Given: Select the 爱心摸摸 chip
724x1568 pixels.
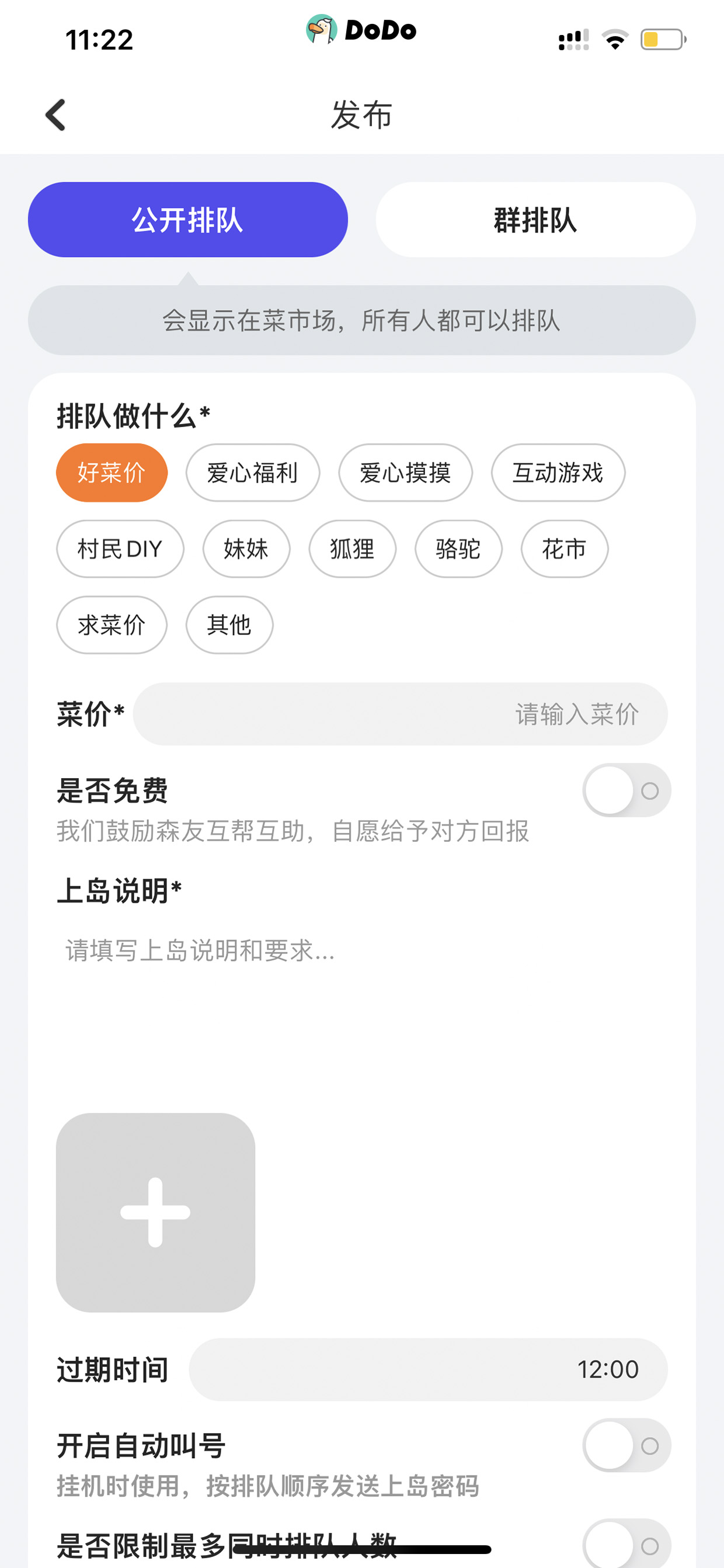Looking at the screenshot, I should (405, 473).
